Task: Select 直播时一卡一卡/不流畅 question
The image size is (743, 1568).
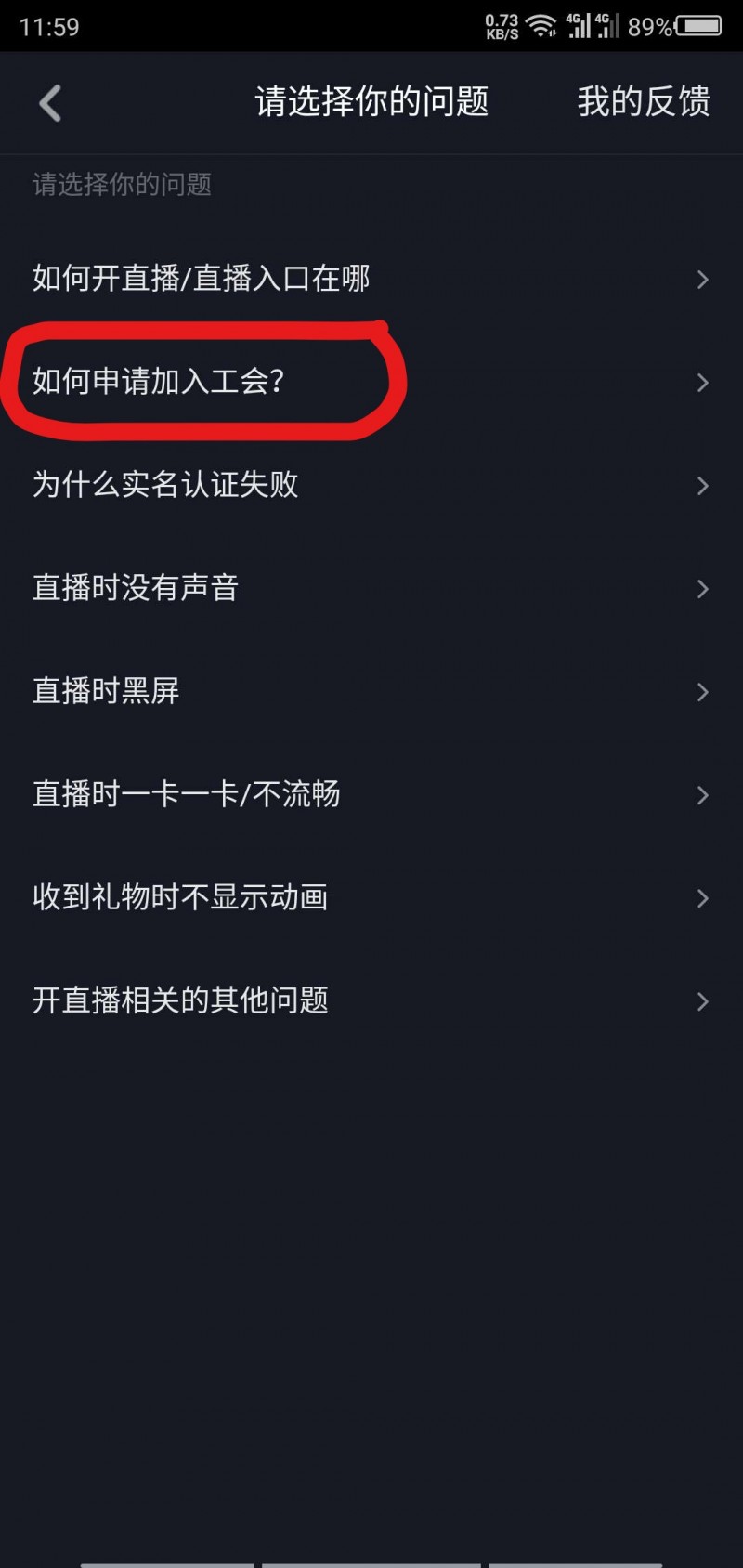Action: [371, 794]
